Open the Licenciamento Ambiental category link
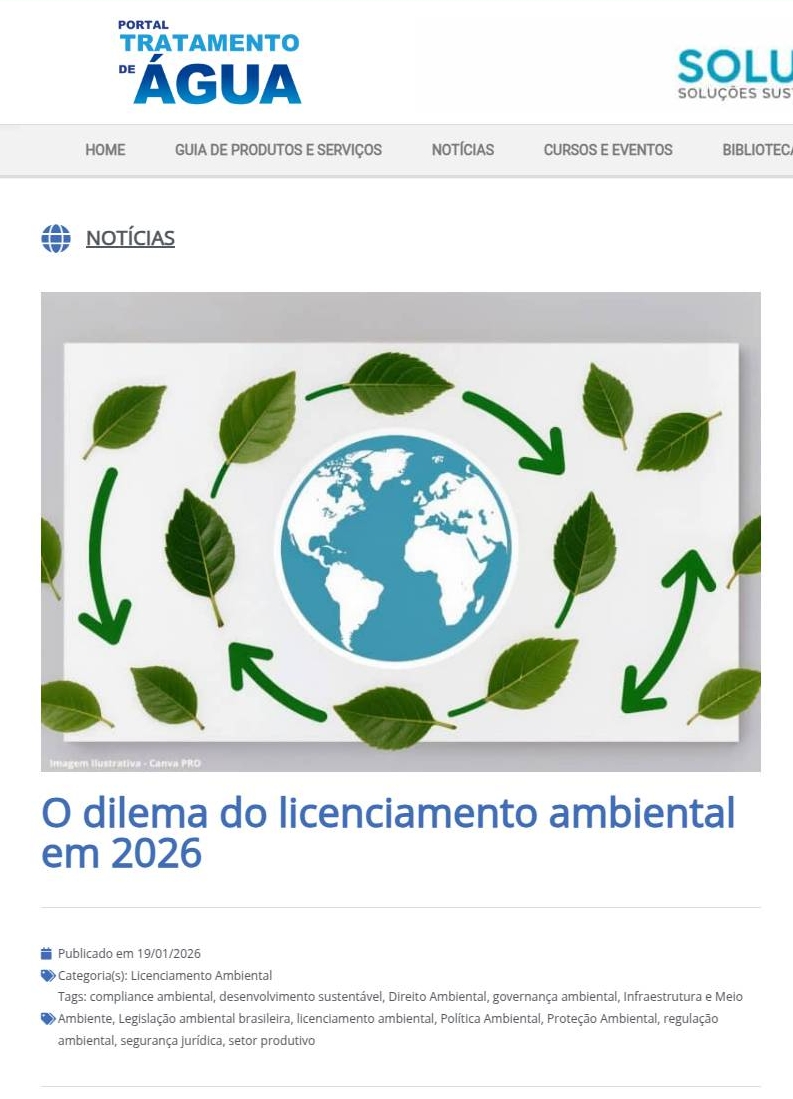The height and width of the screenshot is (1099, 793). (201, 976)
